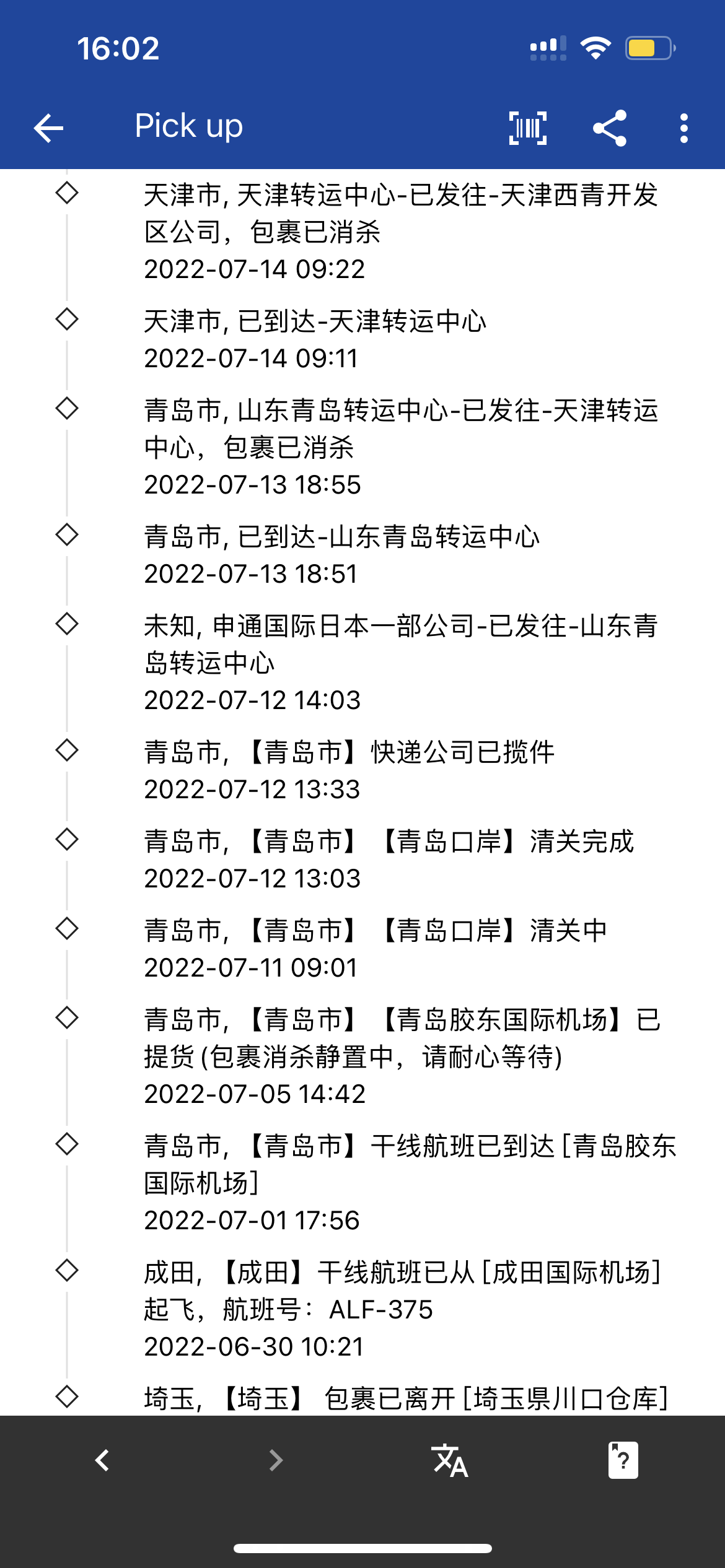Tap the next-page chevron in the bottom bar

pos(276,1460)
